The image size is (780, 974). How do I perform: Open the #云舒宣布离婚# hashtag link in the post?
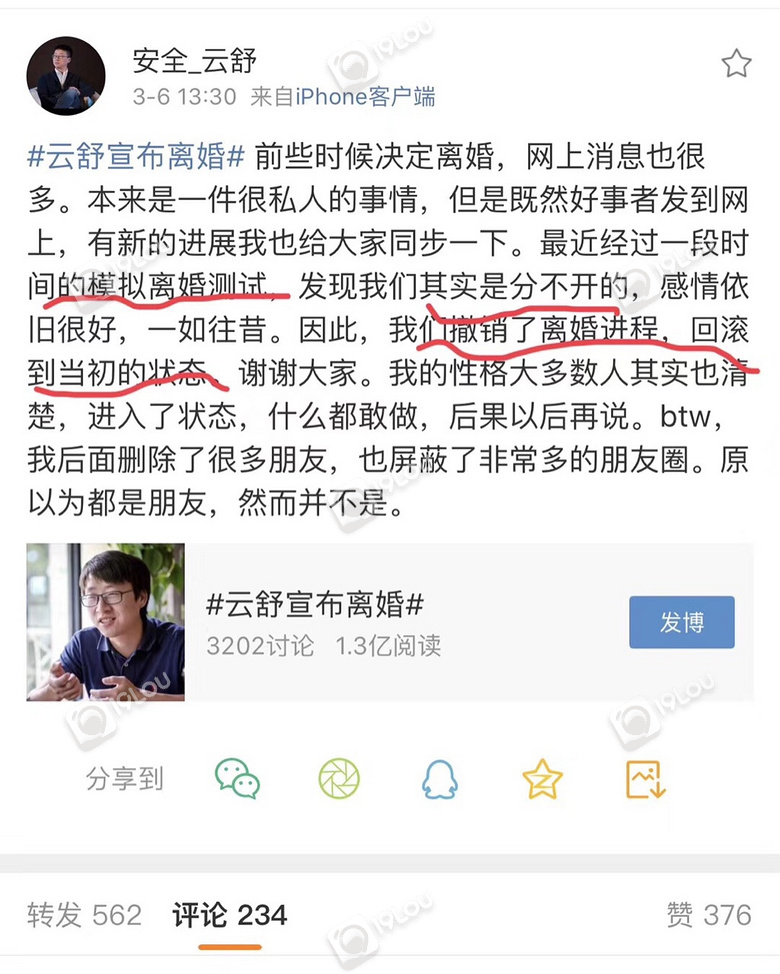coord(136,157)
